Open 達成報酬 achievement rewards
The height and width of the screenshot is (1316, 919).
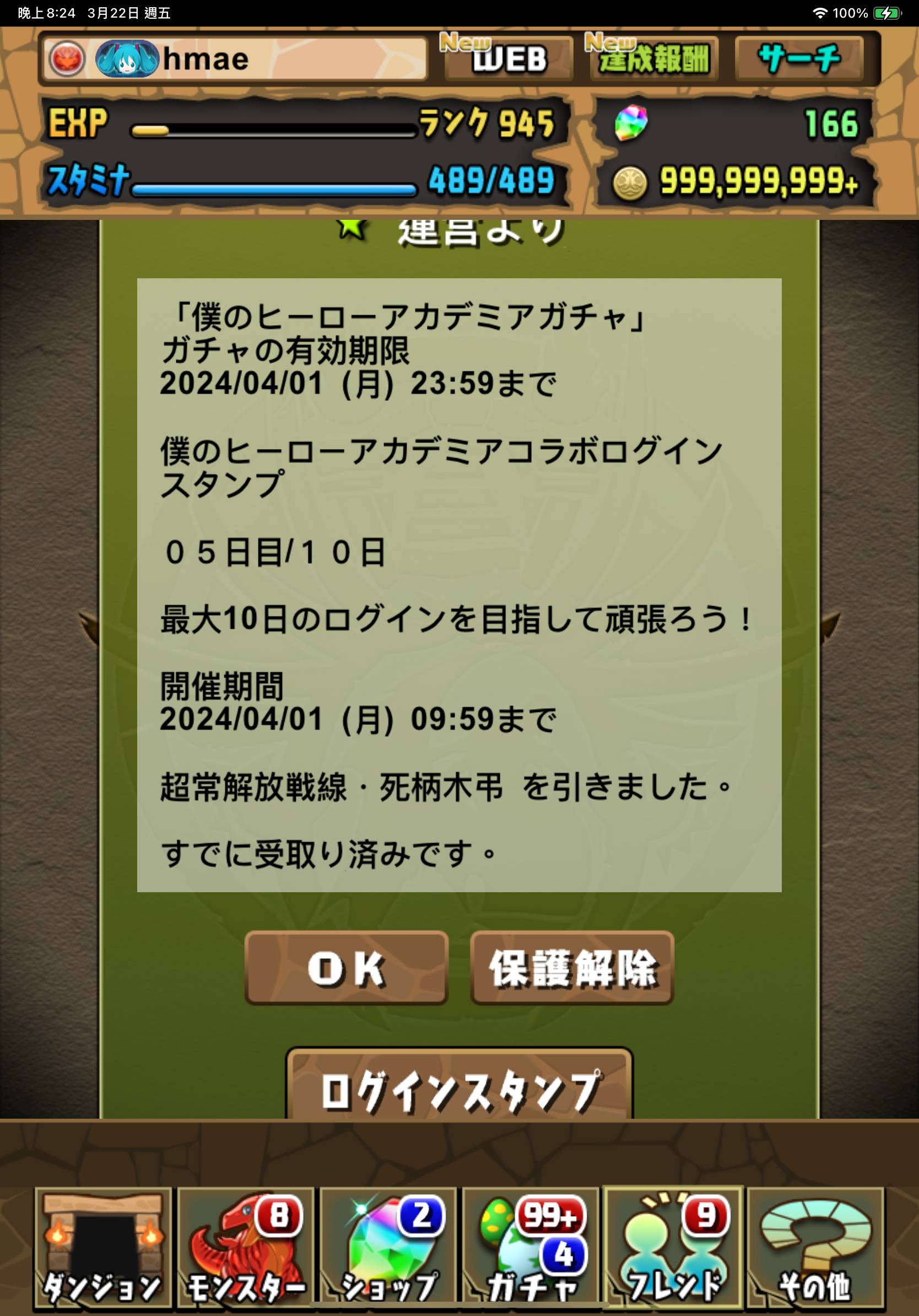654,58
